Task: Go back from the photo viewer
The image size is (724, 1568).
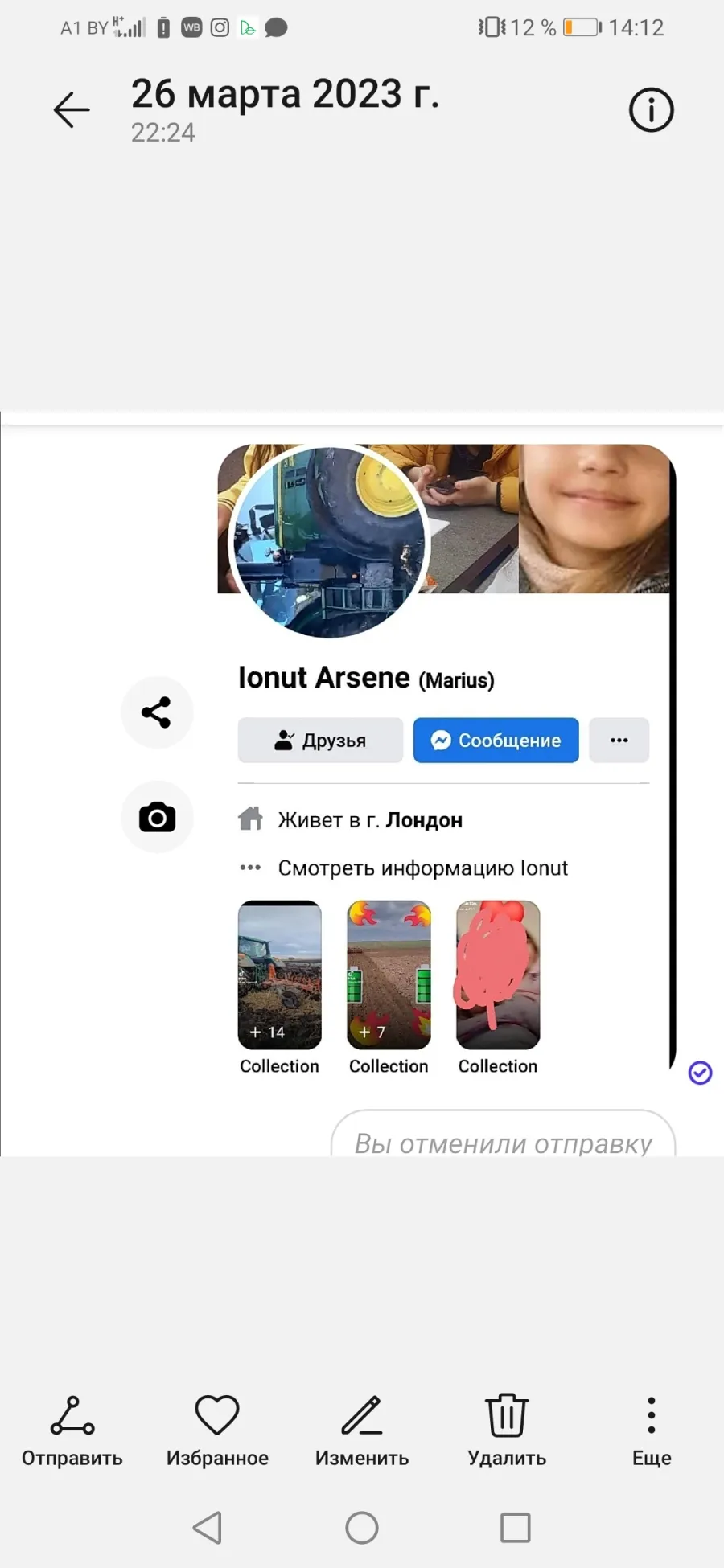Action: pos(72,110)
